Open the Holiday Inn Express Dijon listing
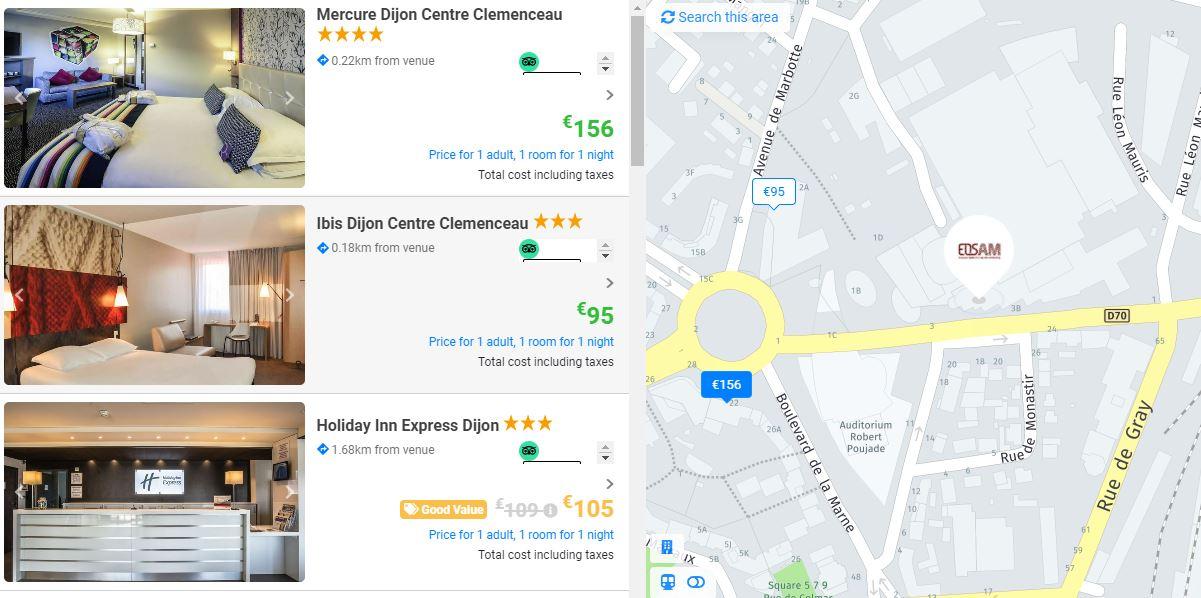This screenshot has height=598, width=1201. click(407, 425)
